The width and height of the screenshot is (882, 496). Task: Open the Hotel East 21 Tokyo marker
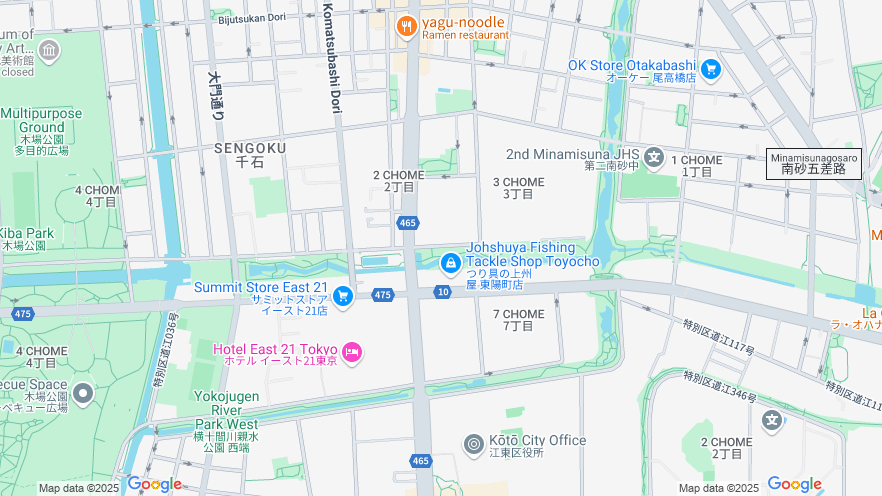click(352, 351)
